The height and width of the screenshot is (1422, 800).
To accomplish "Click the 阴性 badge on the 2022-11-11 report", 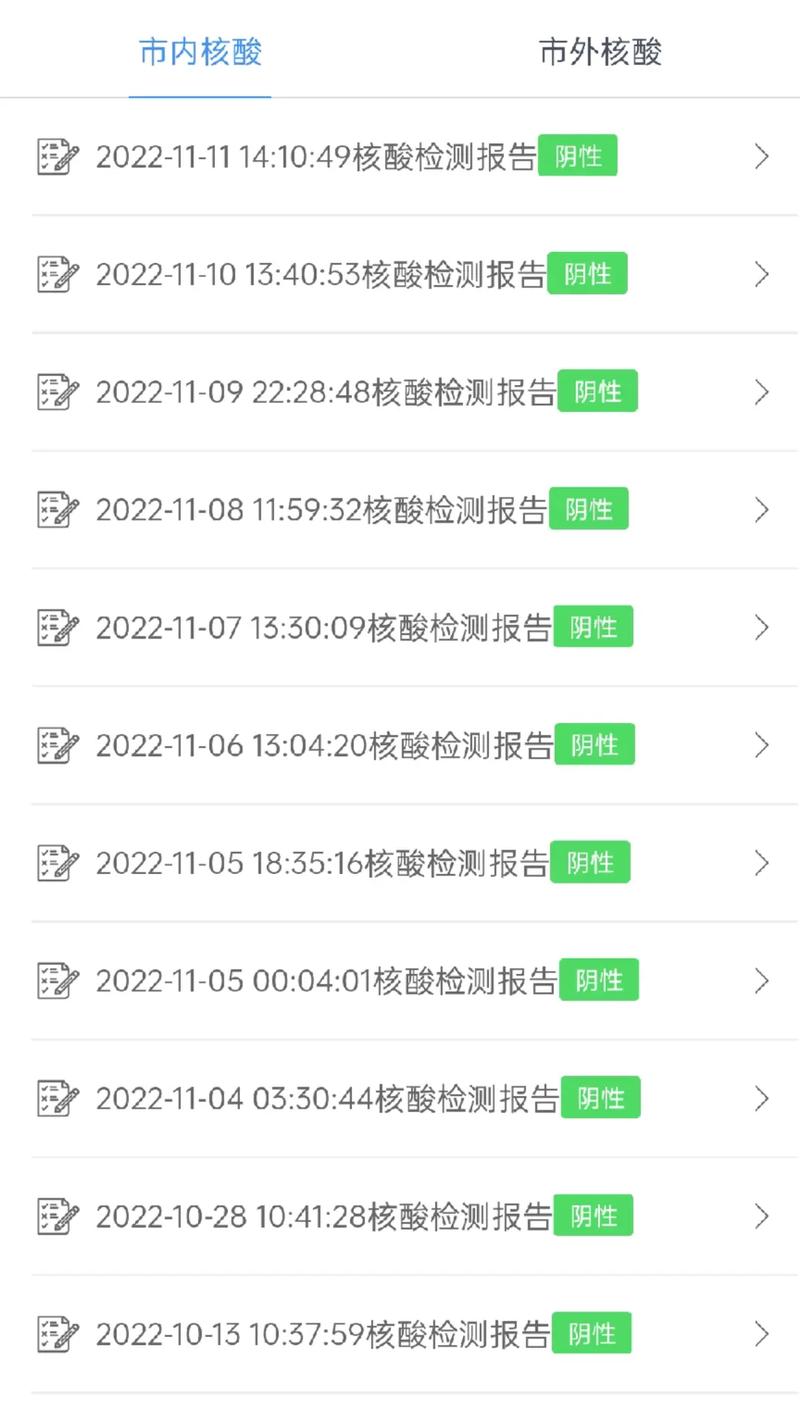I will [579, 156].
